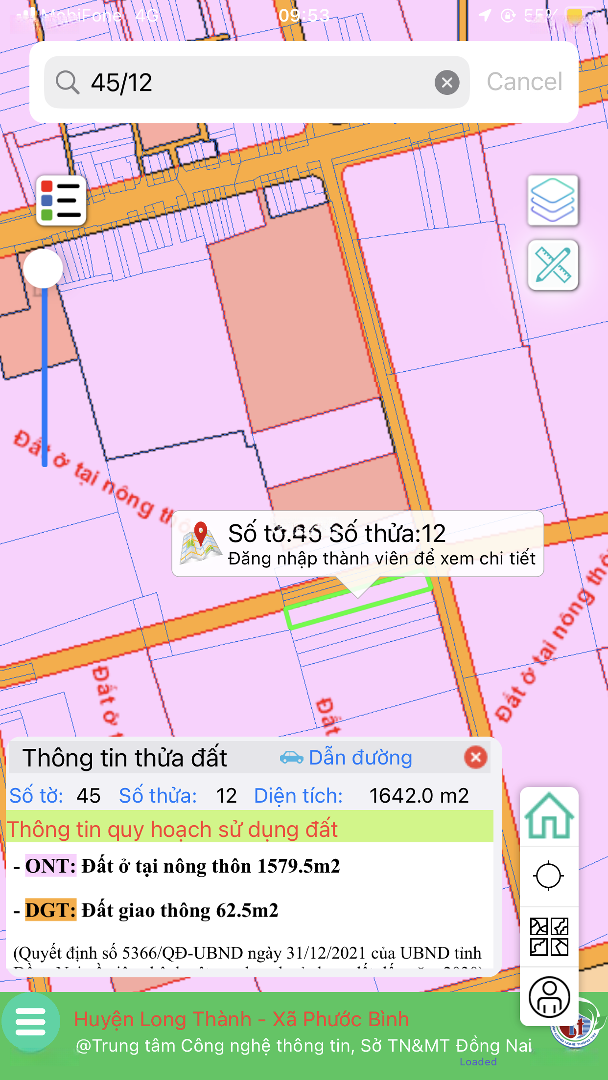
Task: Open the parcel callout for Số thửa 12
Action: pyautogui.click(x=357, y=543)
